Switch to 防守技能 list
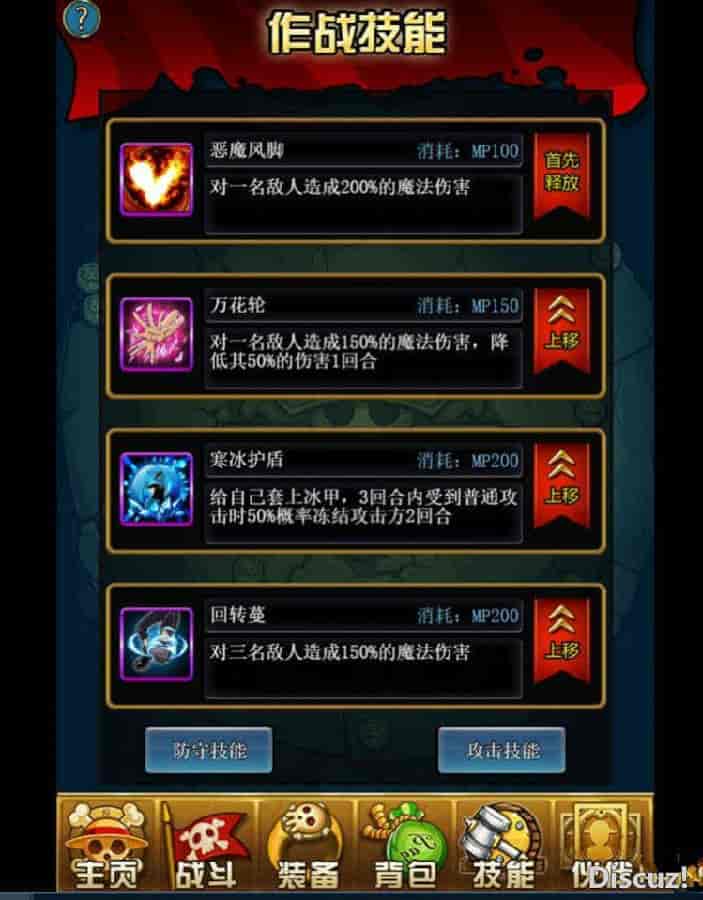The height and width of the screenshot is (900, 703). [x=208, y=750]
